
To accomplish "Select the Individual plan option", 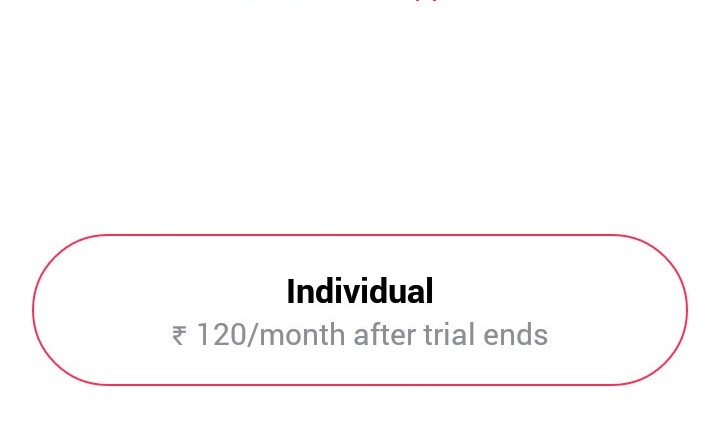I will click(x=360, y=310).
